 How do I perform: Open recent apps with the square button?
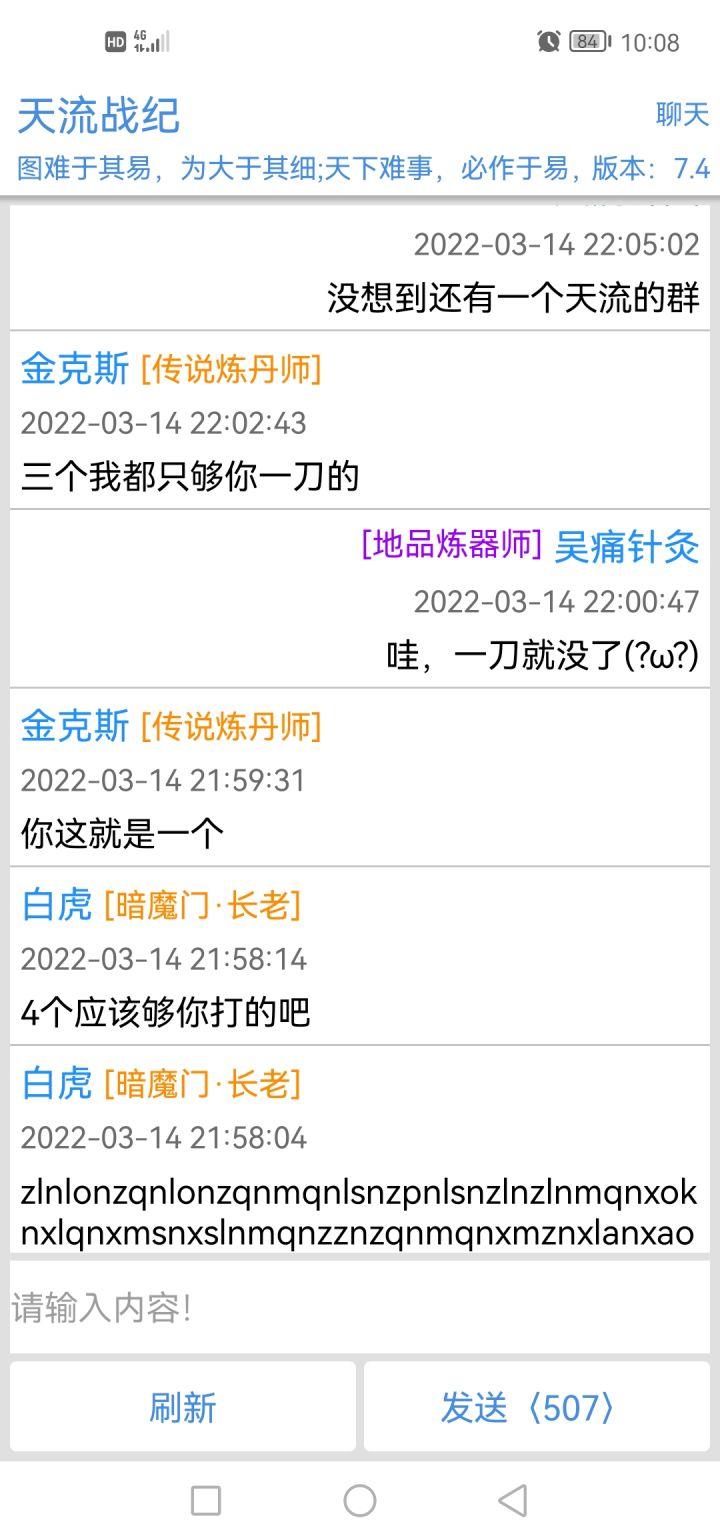click(x=206, y=1500)
